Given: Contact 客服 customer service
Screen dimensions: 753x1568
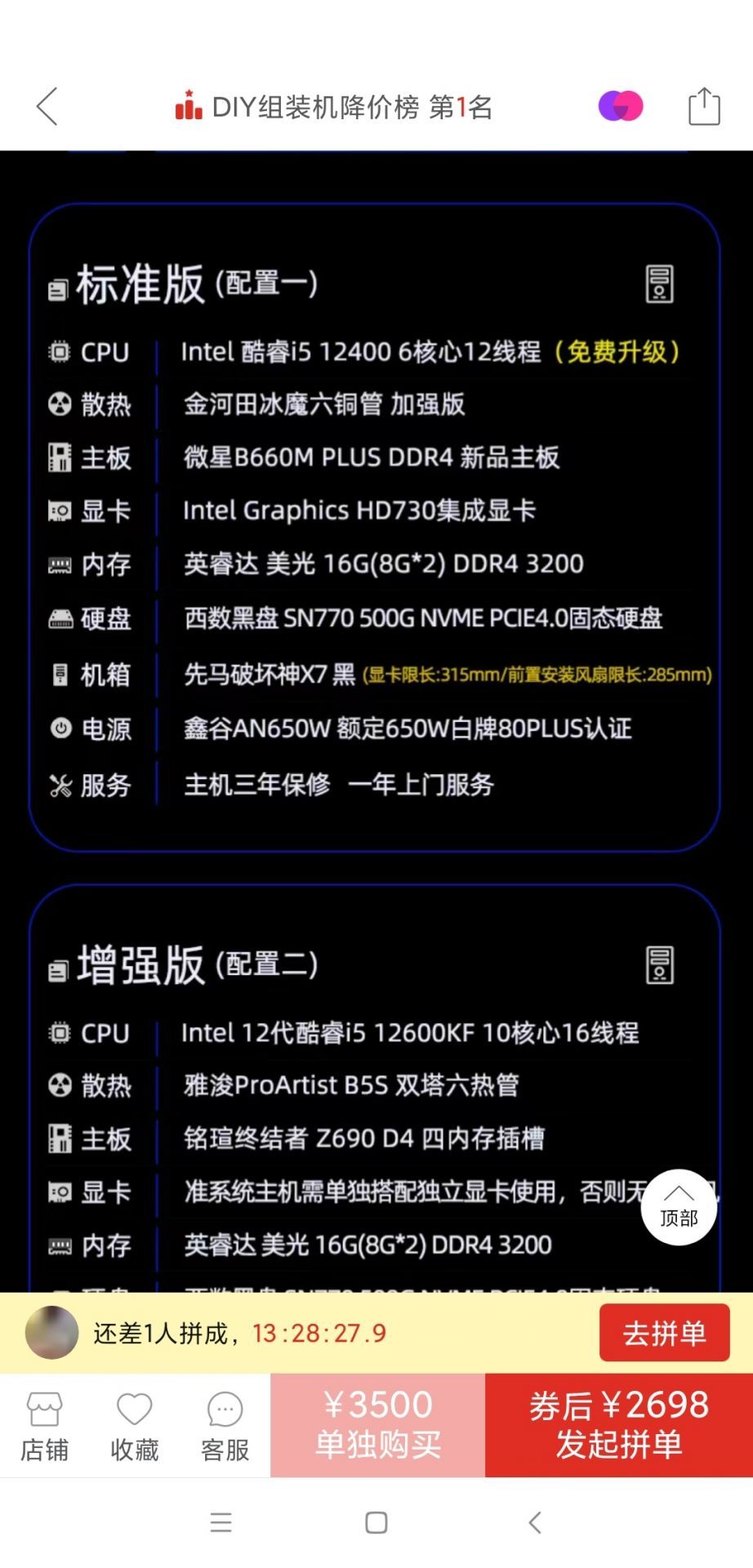Looking at the screenshot, I should [225, 1426].
